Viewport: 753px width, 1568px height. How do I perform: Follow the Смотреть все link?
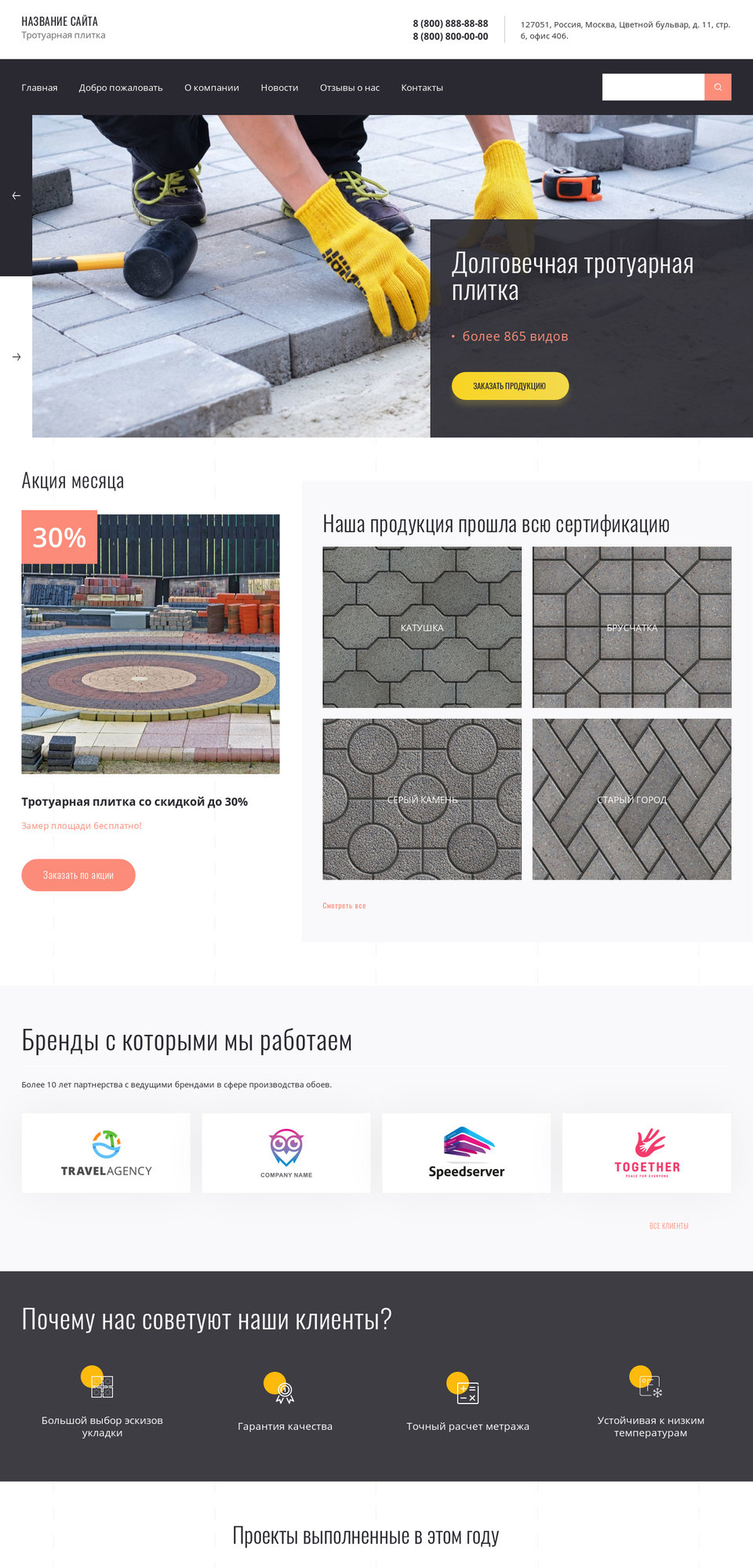[x=344, y=906]
